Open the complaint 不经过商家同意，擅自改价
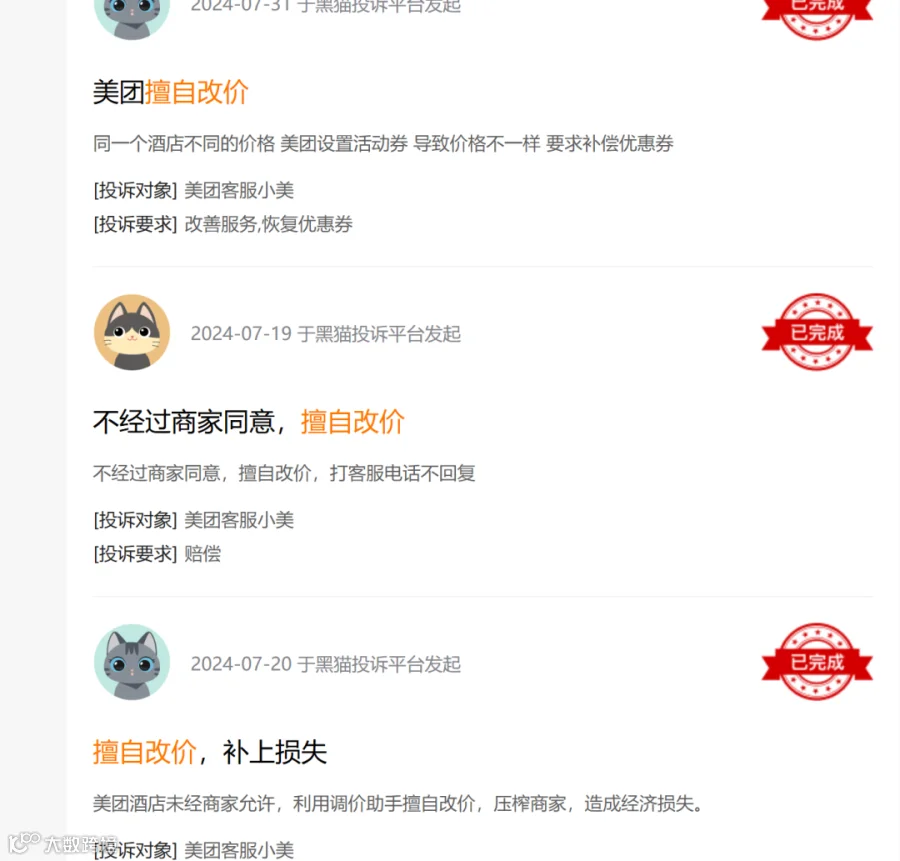Viewport: 900px width, 861px height. pos(249,422)
